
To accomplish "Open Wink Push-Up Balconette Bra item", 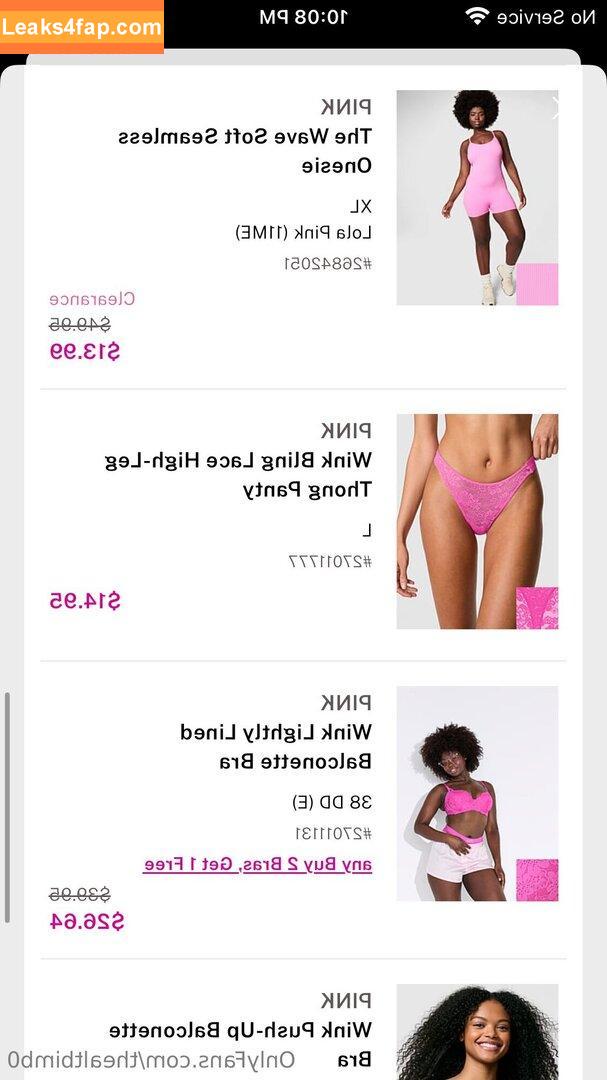I will point(240,1030).
